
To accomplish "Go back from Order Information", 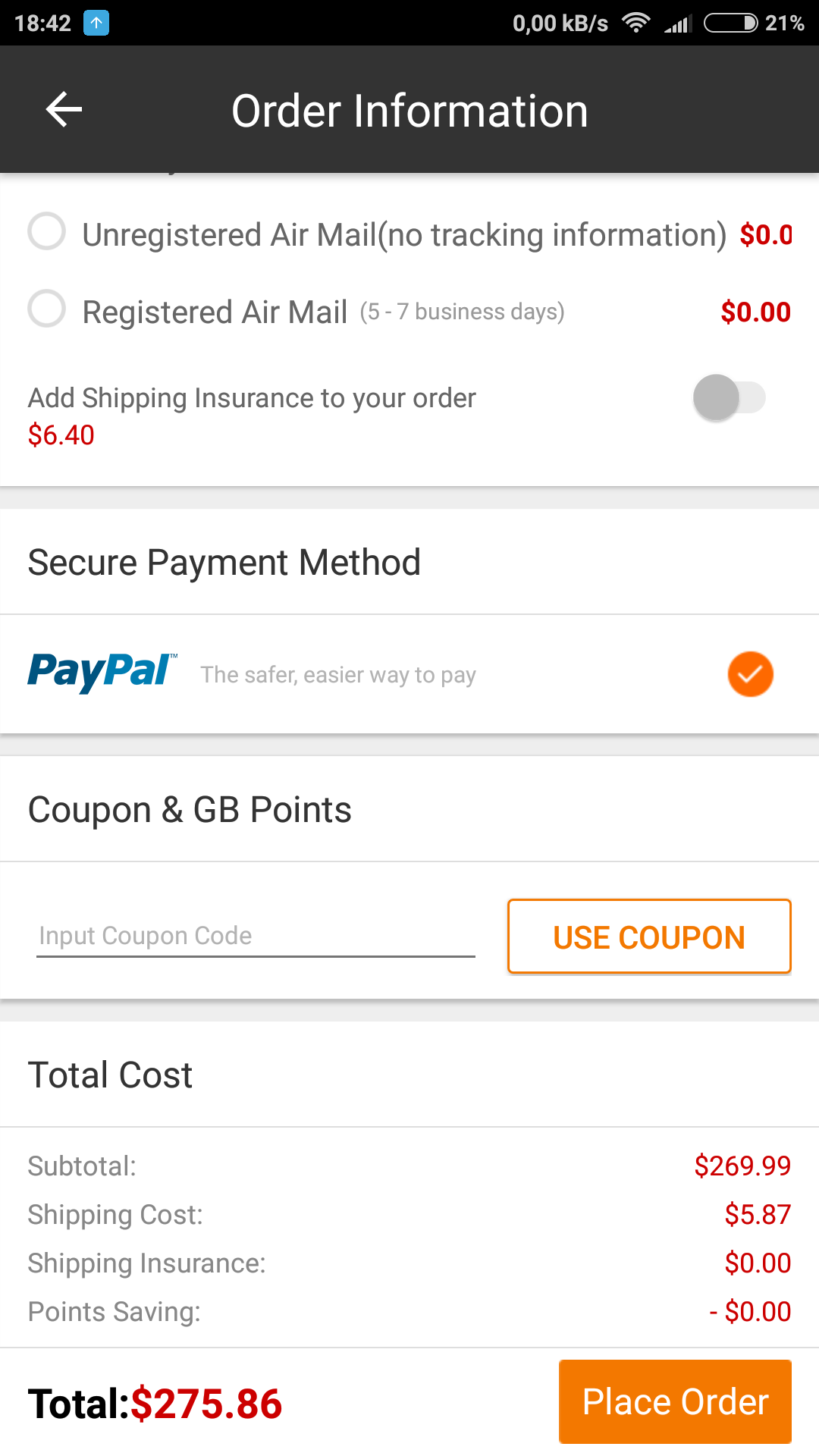I will point(64,111).
